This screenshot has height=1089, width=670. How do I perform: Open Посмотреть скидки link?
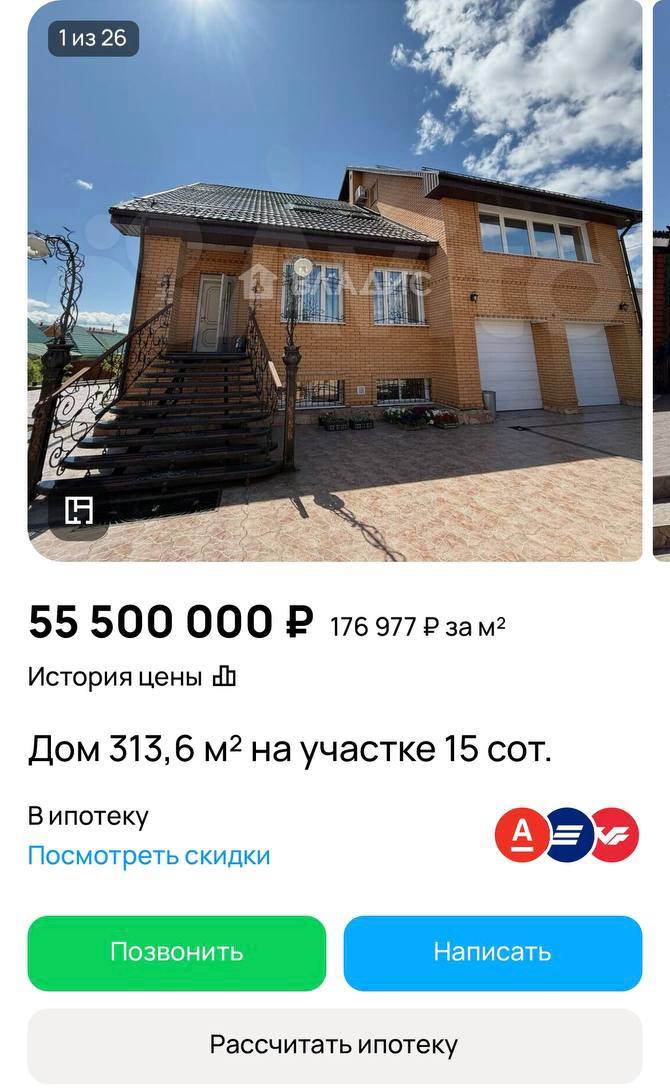(149, 856)
